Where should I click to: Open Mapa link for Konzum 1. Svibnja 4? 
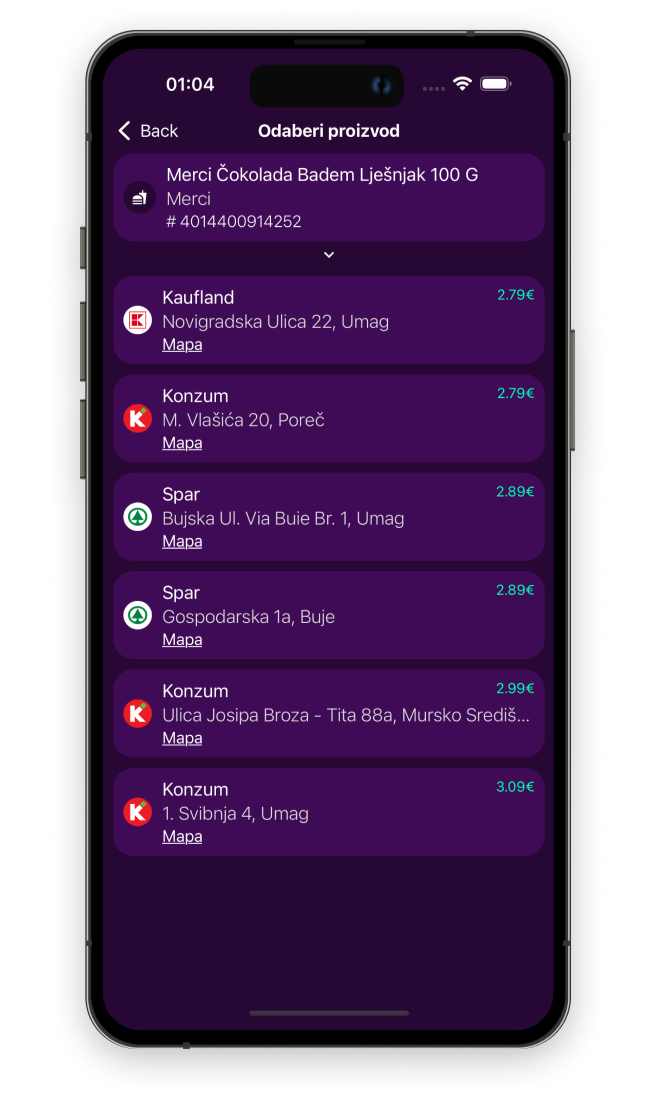tap(182, 836)
